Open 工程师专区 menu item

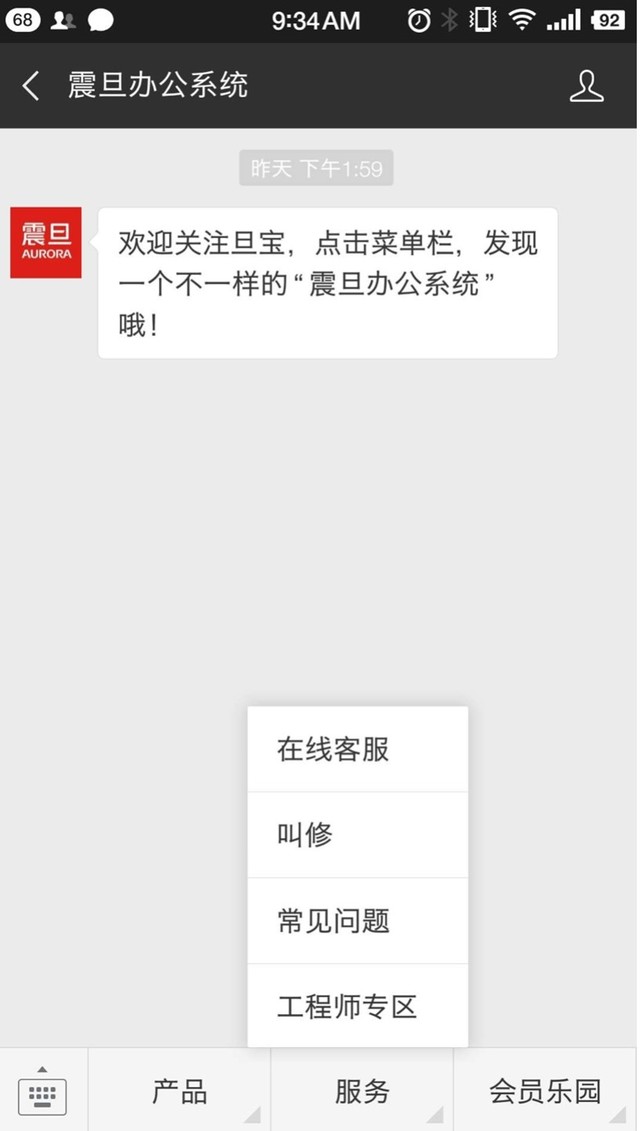pos(357,1006)
